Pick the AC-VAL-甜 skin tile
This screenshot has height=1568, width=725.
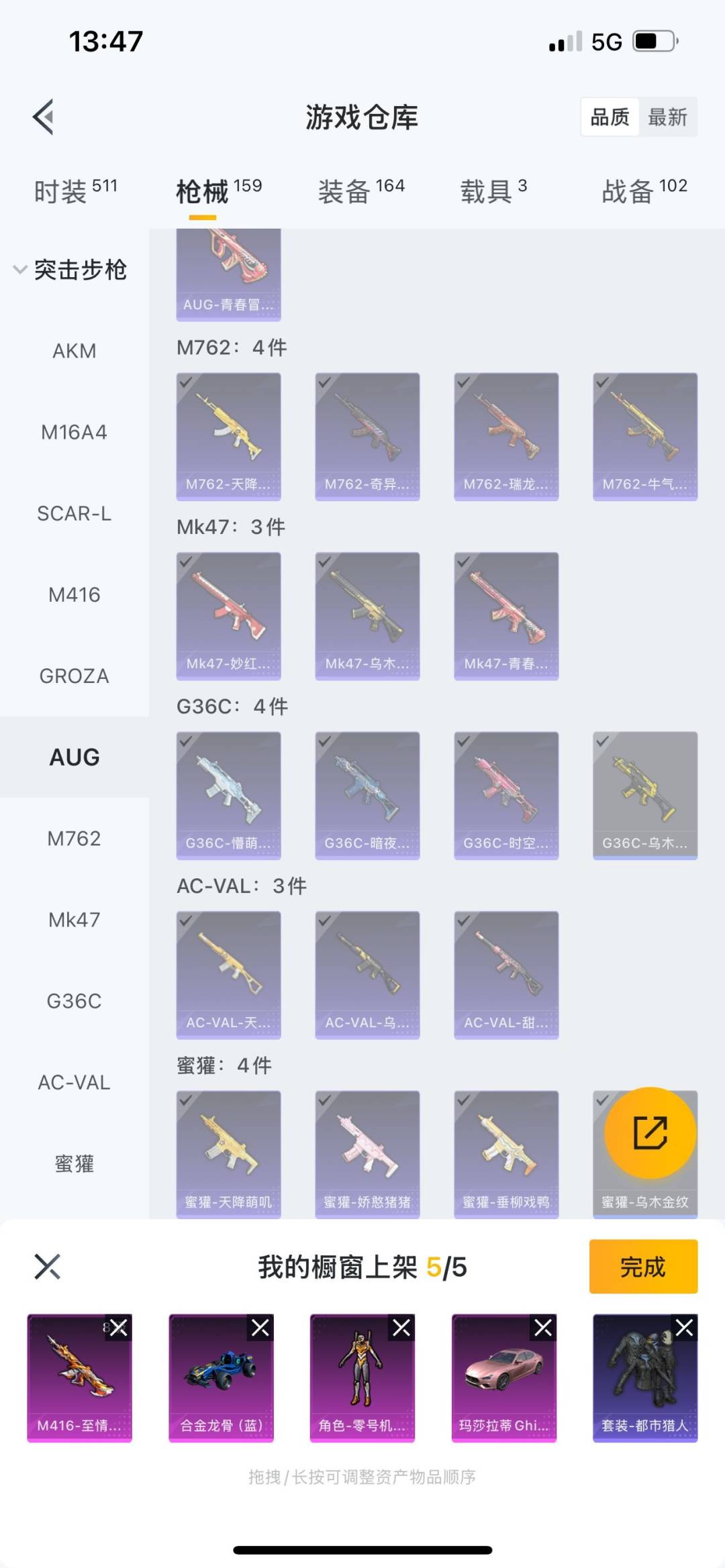coord(506,974)
